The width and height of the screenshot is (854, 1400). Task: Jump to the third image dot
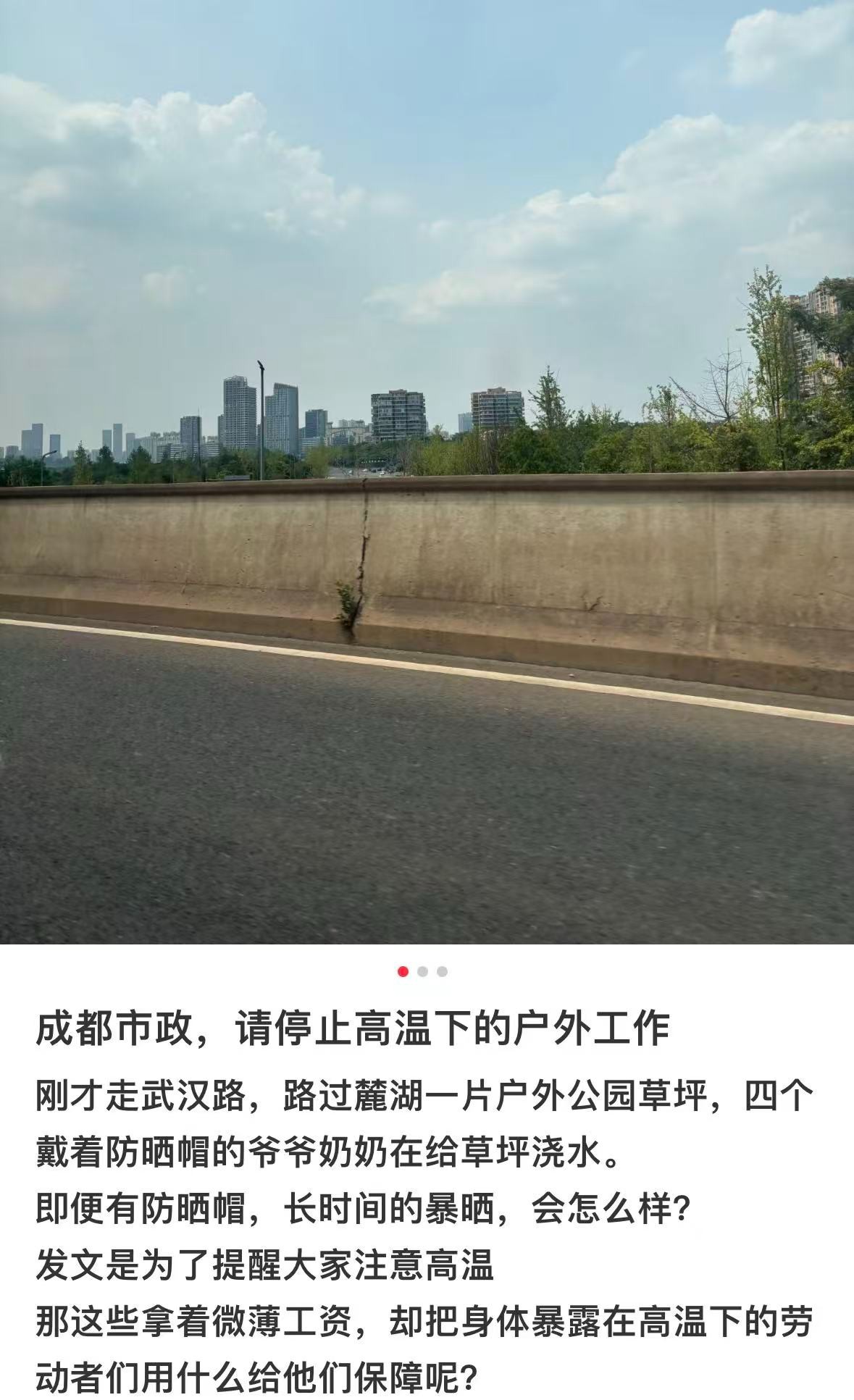[x=443, y=971]
